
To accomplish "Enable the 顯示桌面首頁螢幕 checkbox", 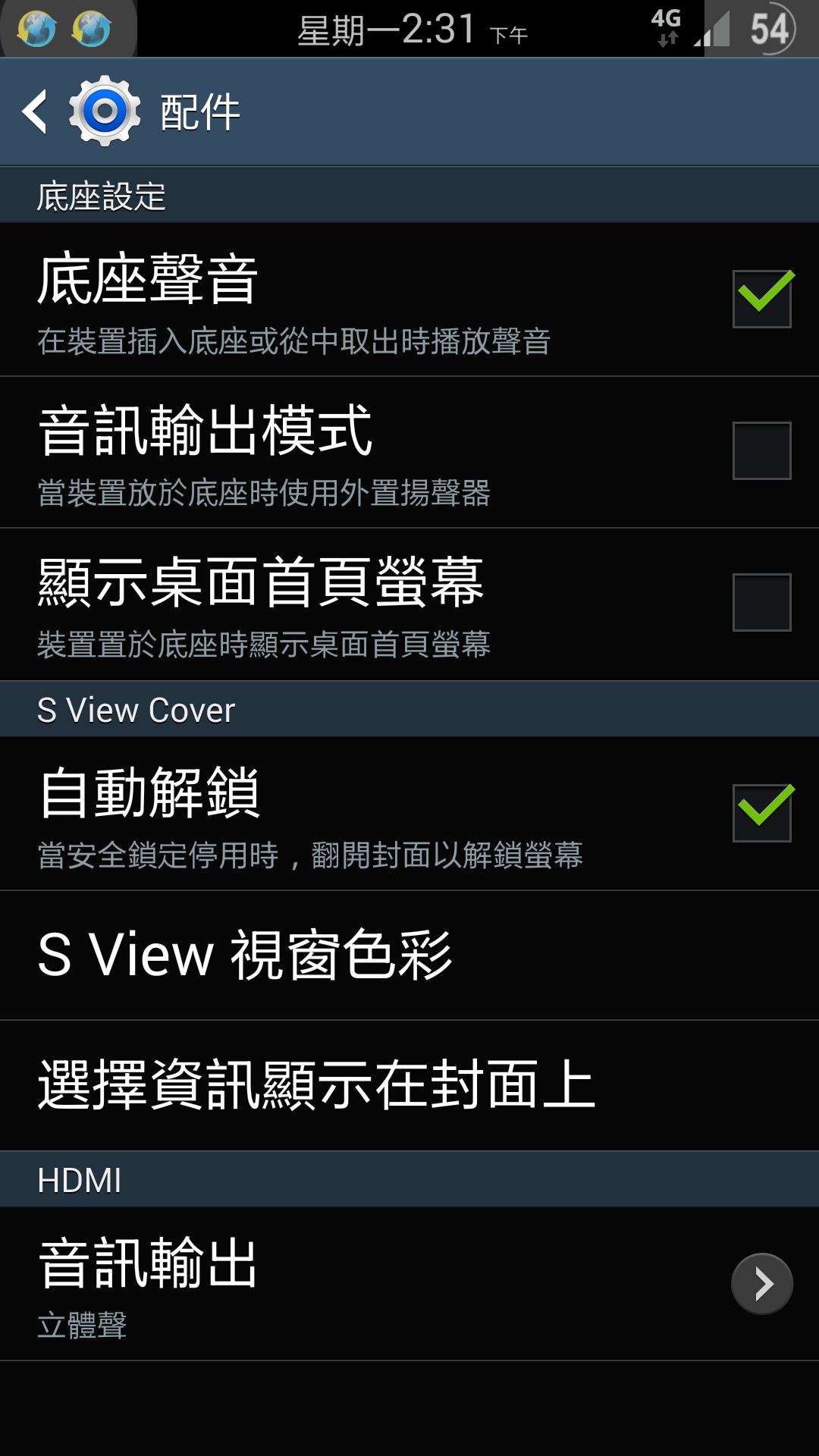I will pyautogui.click(x=761, y=602).
